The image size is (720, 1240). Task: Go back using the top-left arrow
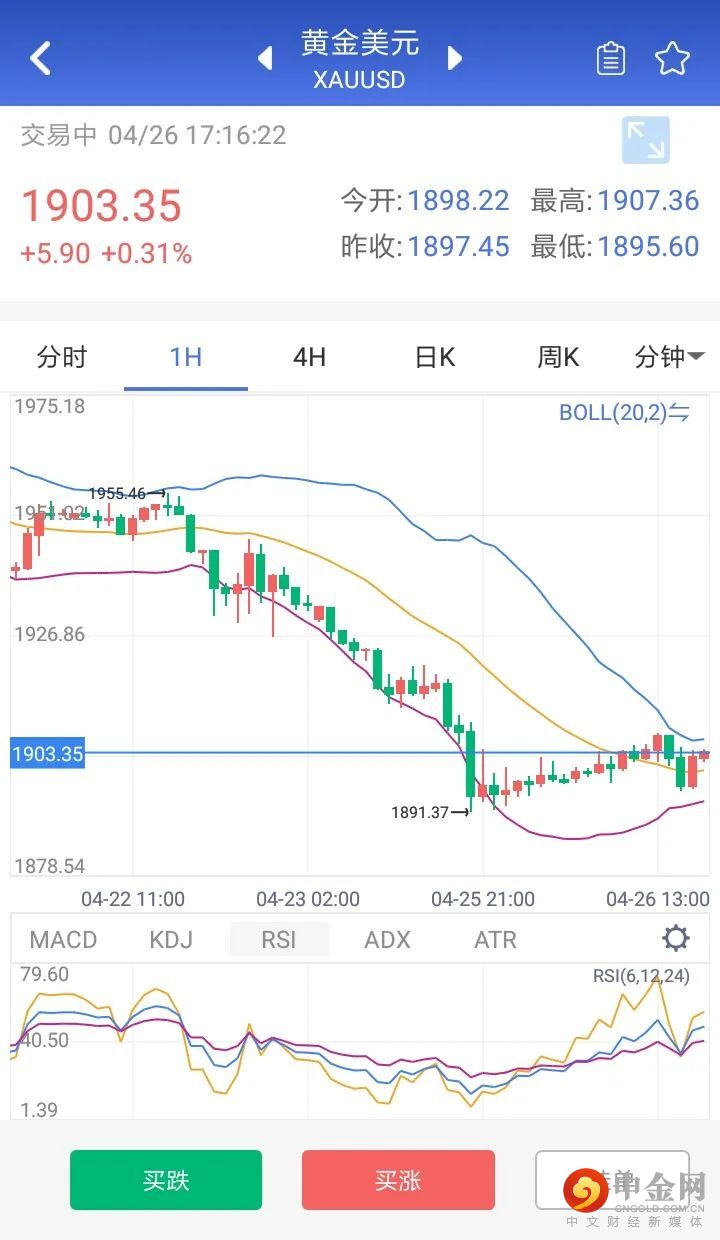(x=40, y=59)
